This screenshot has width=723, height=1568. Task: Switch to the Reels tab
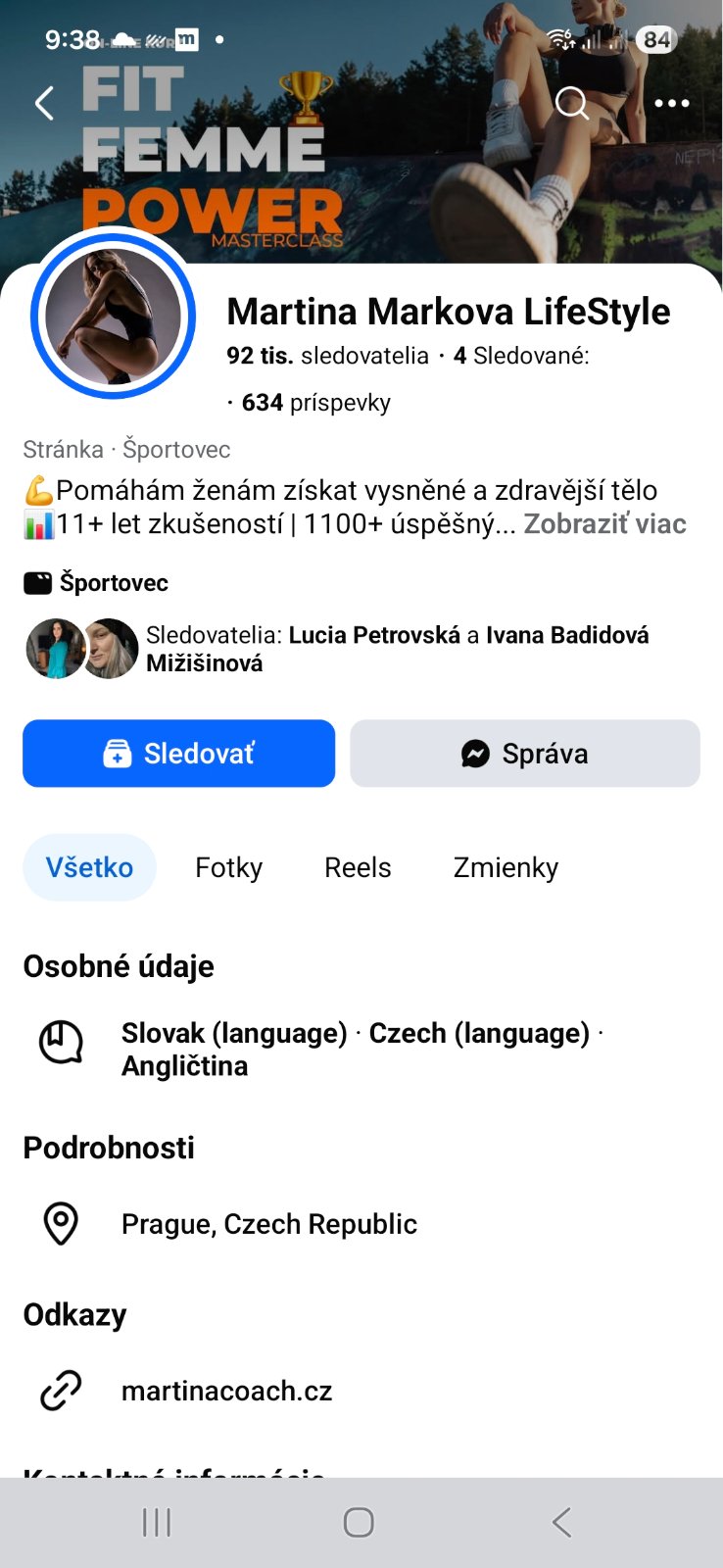click(x=358, y=867)
